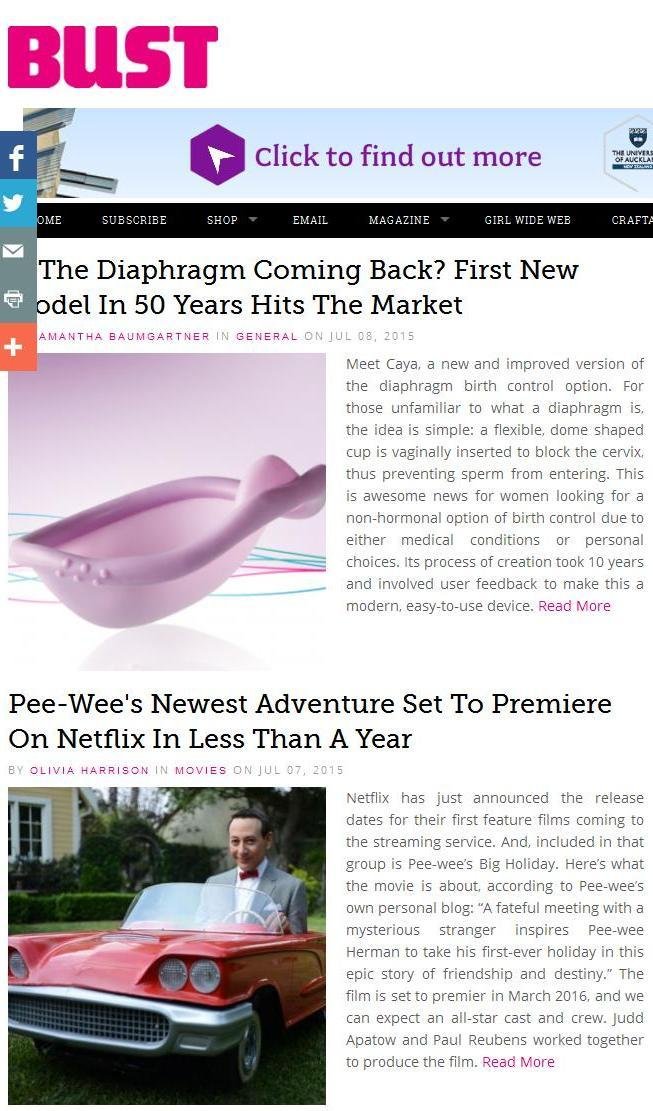Browse the Movies category

[201, 770]
